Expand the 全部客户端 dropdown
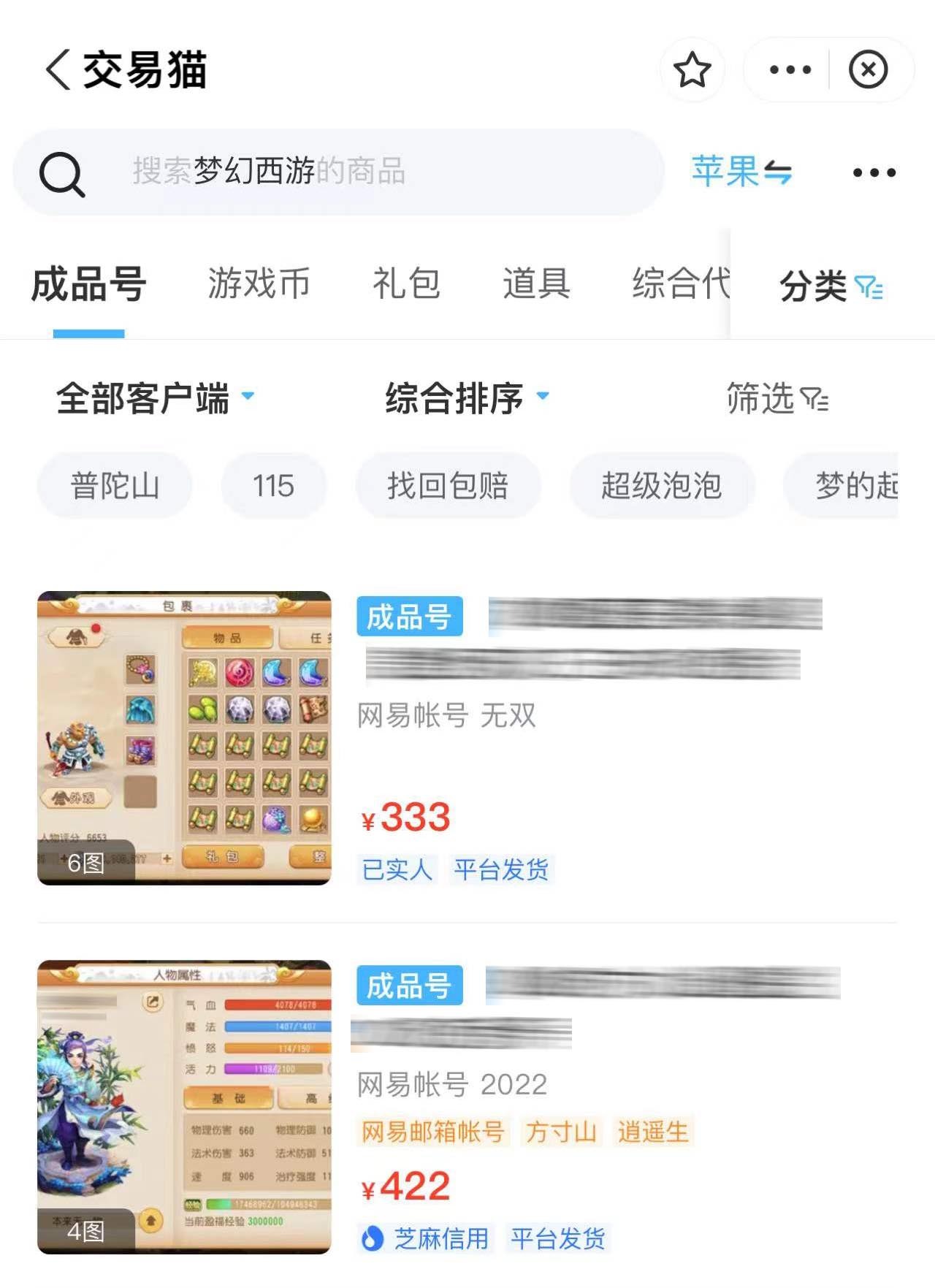Image resolution: width=935 pixels, height=1288 pixels. pyautogui.click(x=156, y=399)
